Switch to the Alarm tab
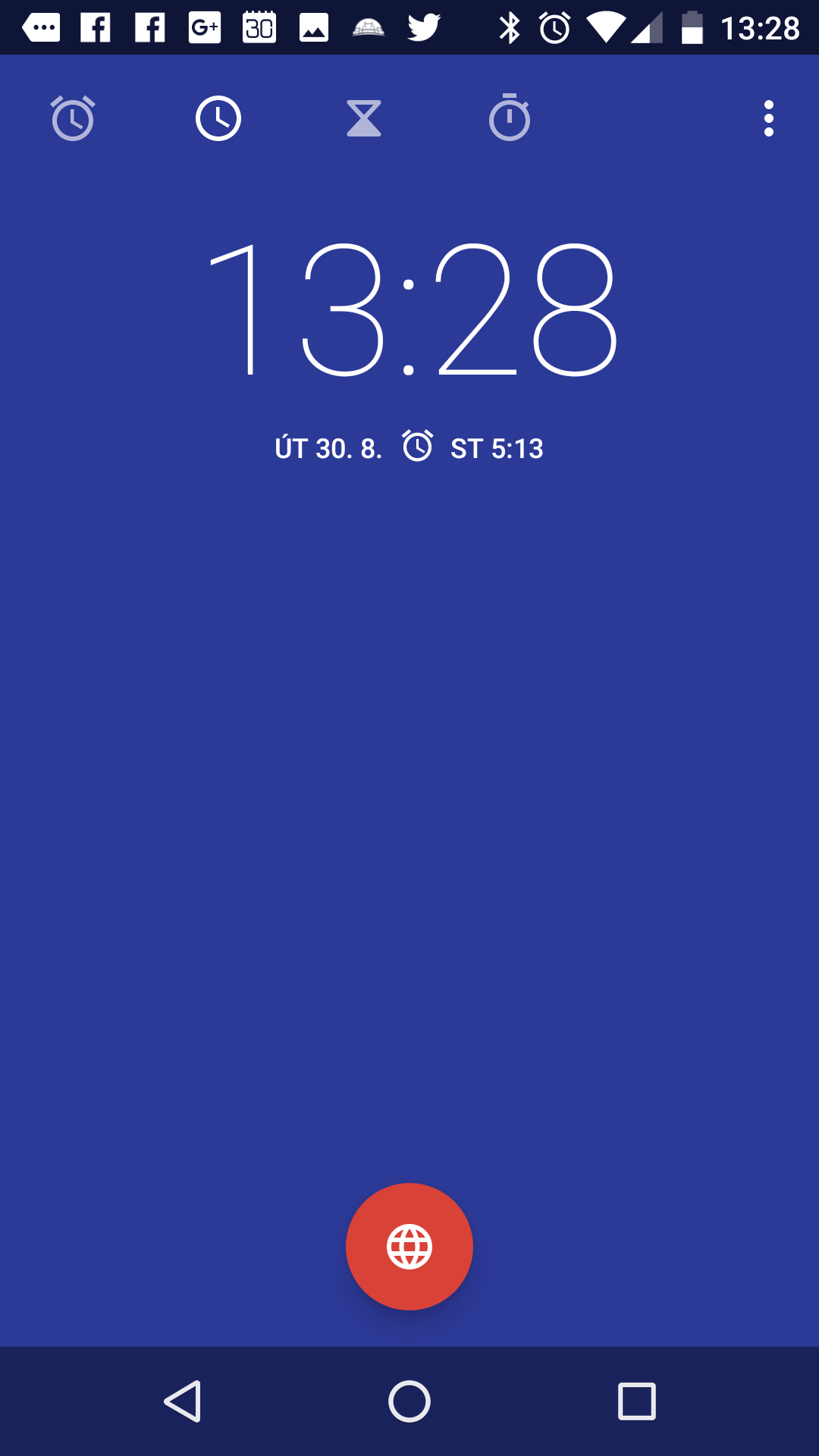Image resolution: width=819 pixels, height=1456 pixels. point(73,118)
